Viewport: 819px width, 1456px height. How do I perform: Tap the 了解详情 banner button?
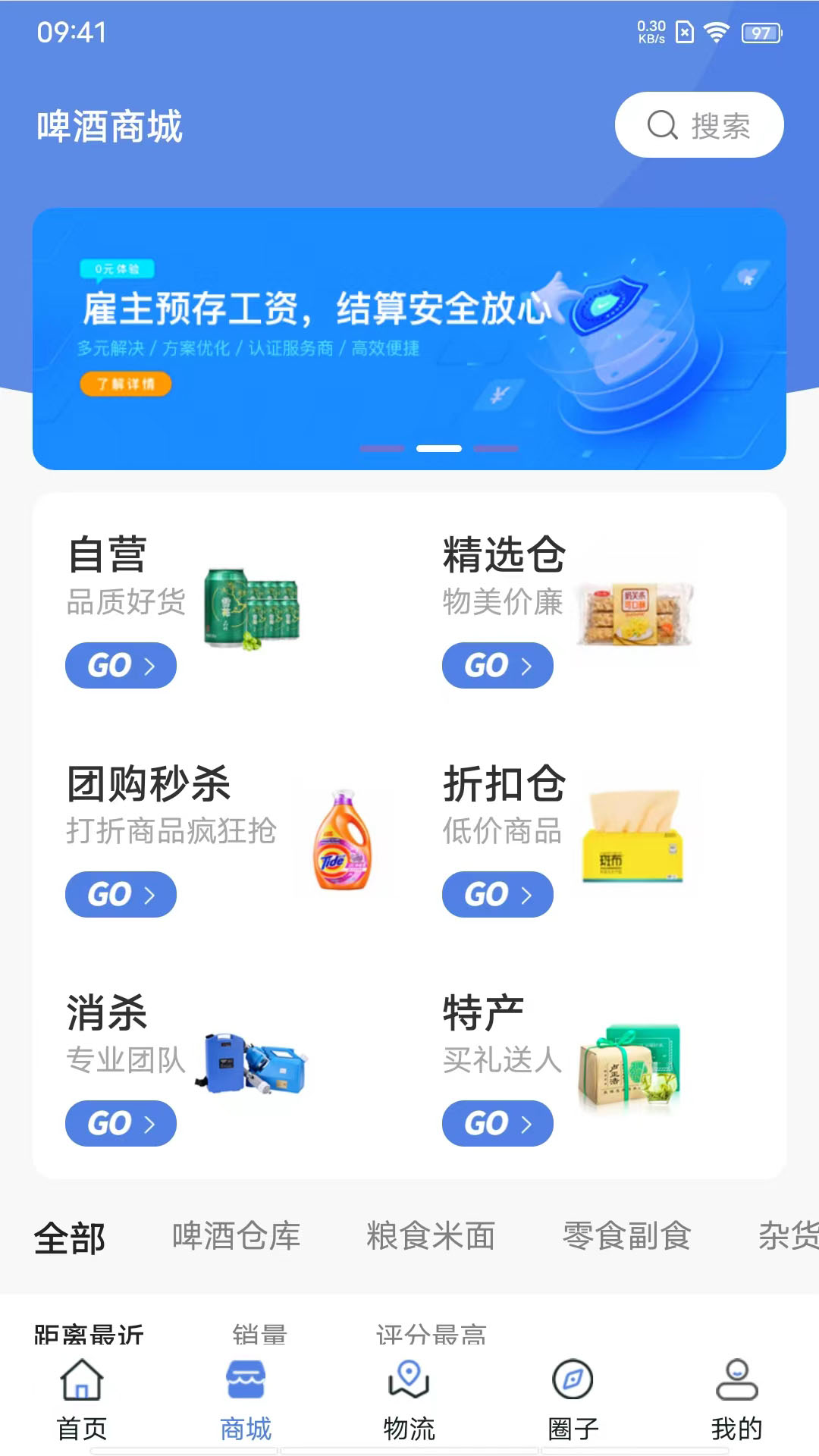point(126,384)
